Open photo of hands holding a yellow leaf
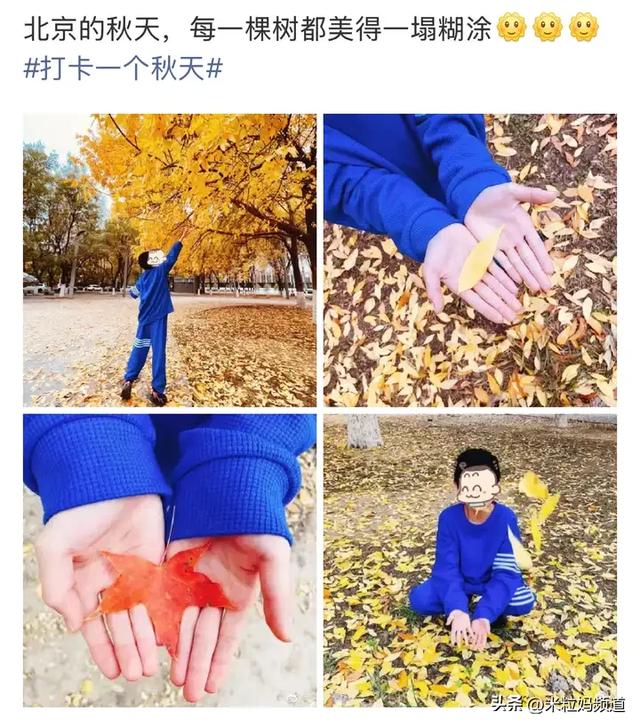 tap(469, 259)
